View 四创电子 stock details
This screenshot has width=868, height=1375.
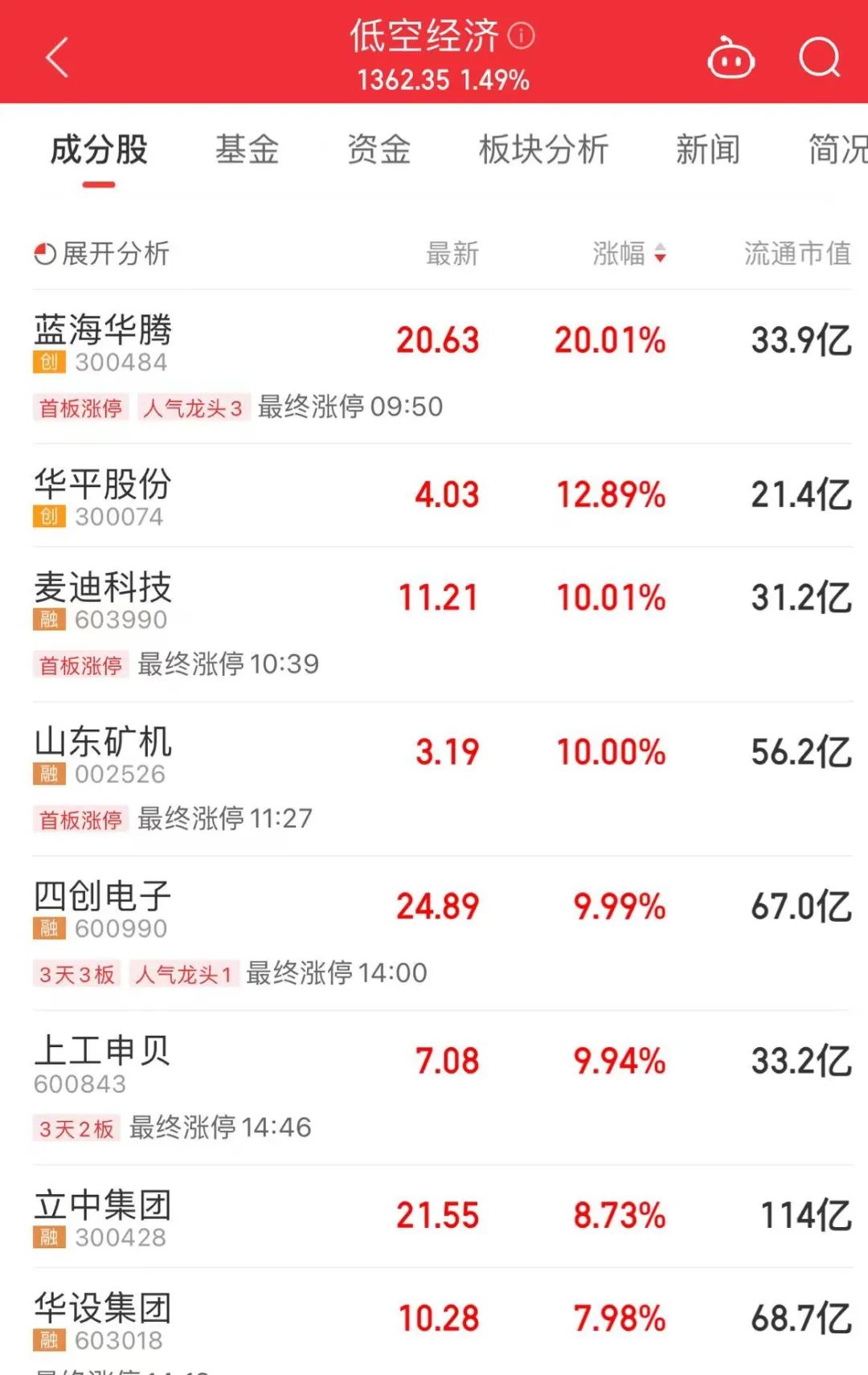coord(103,897)
